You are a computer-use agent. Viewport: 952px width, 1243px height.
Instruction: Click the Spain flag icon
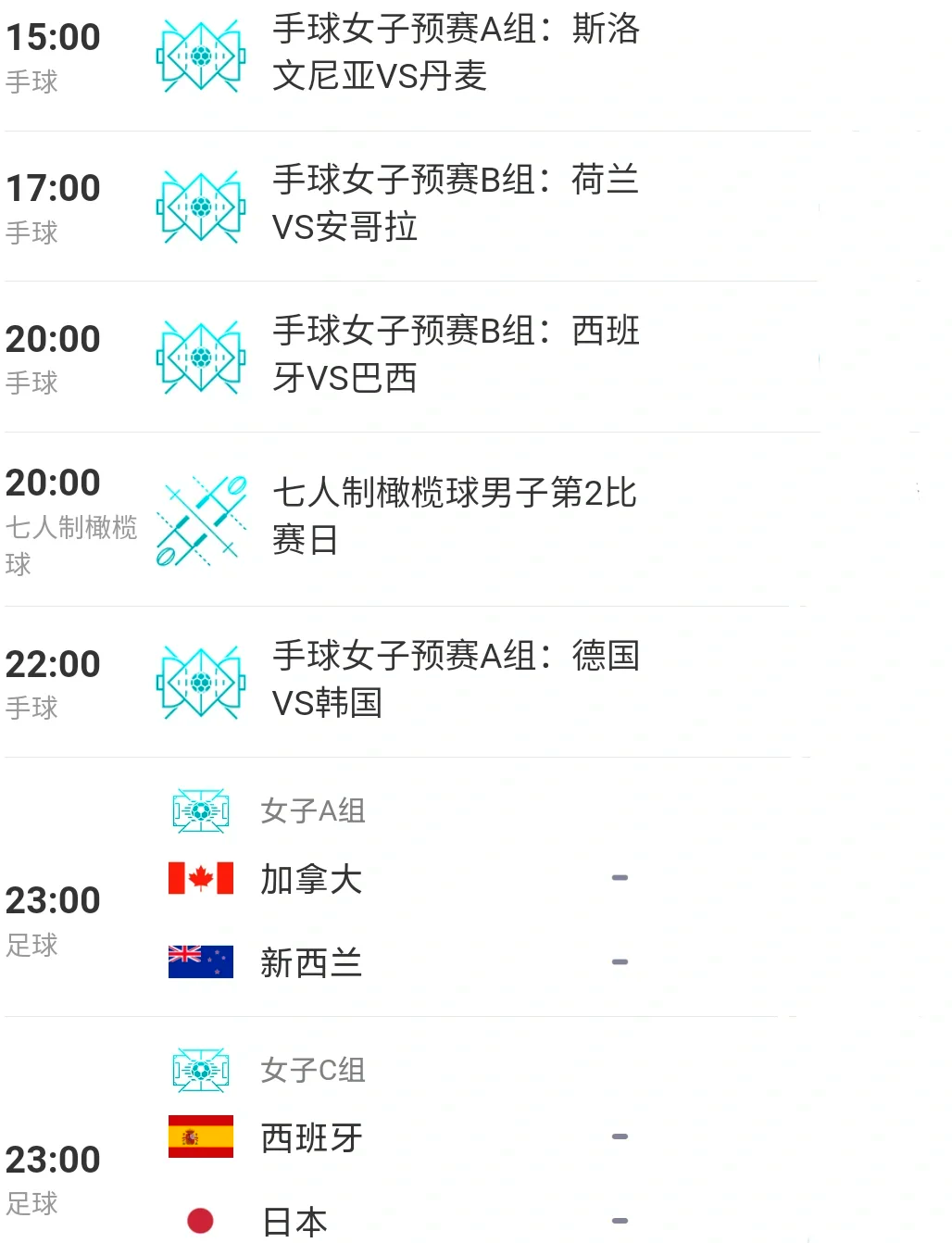click(x=200, y=1136)
